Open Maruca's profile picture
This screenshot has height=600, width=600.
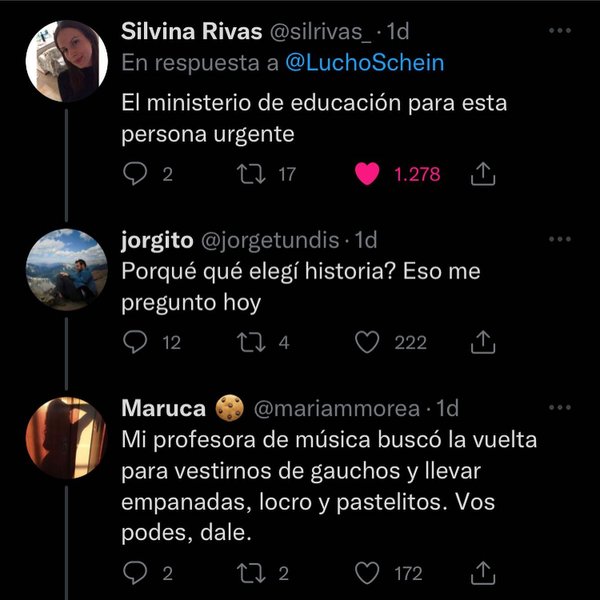coord(64,435)
